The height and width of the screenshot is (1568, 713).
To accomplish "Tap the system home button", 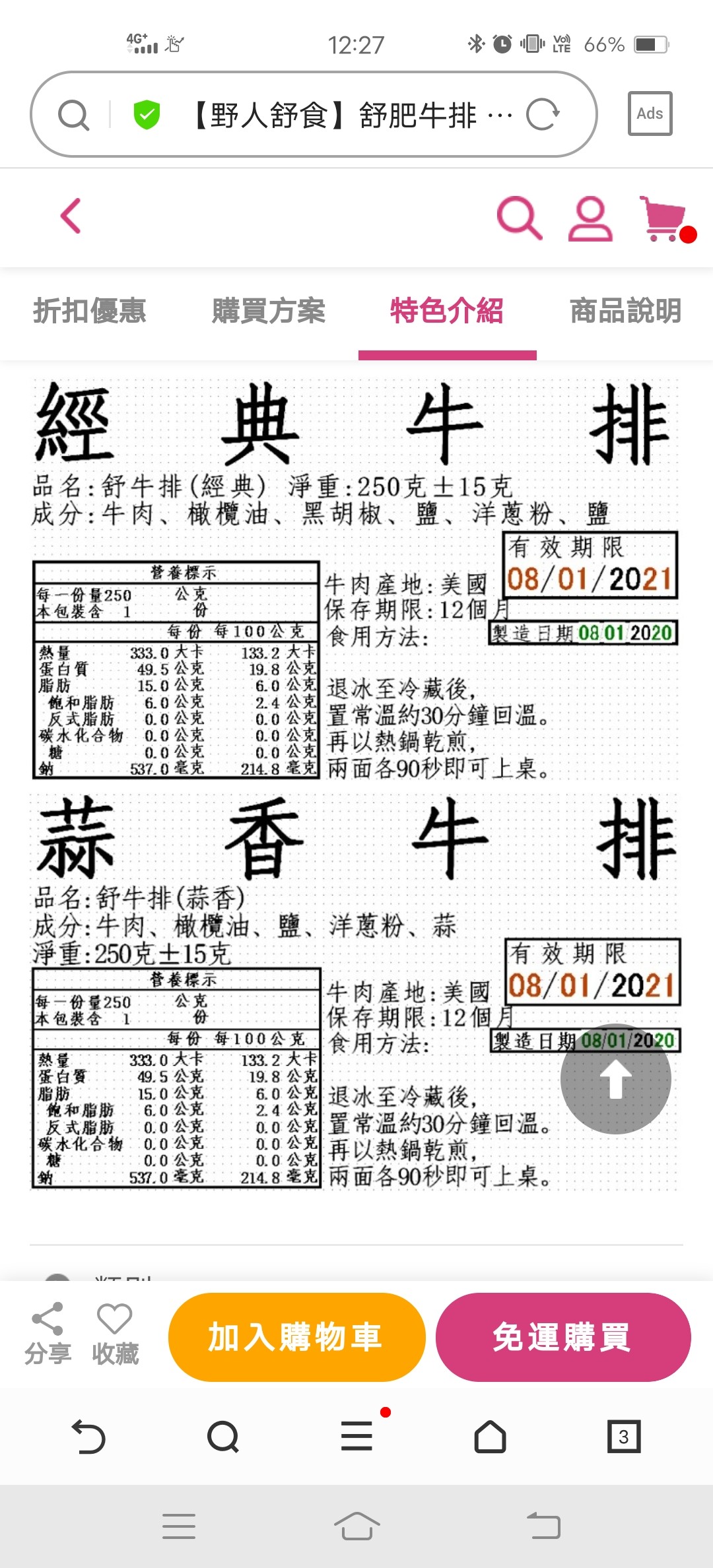I will (x=356, y=1526).
